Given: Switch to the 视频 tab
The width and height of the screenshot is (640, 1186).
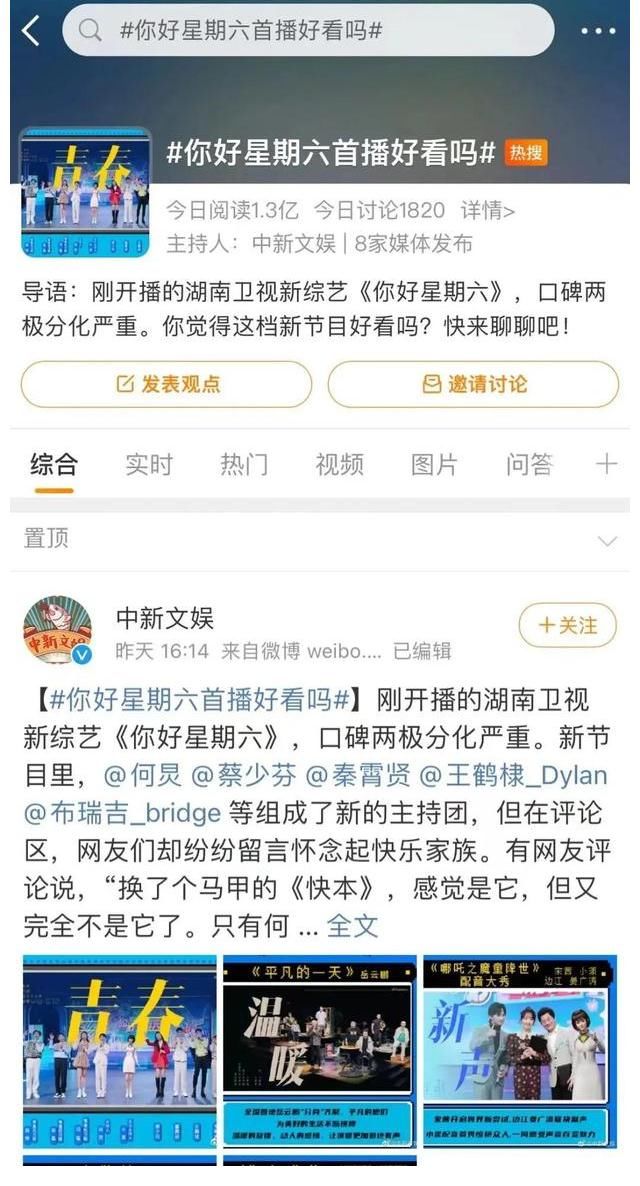Looking at the screenshot, I should point(339,464).
